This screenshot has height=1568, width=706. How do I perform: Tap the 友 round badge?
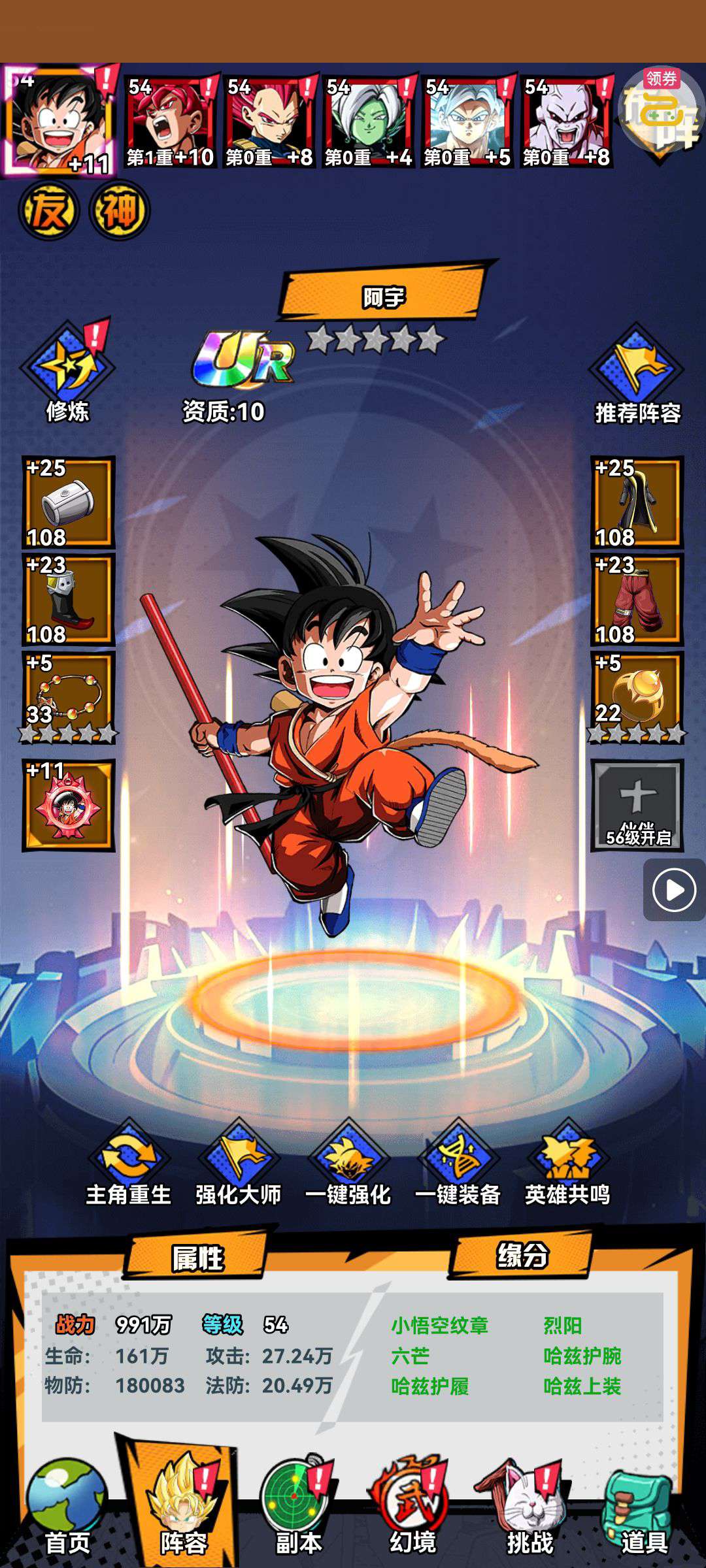tap(48, 211)
